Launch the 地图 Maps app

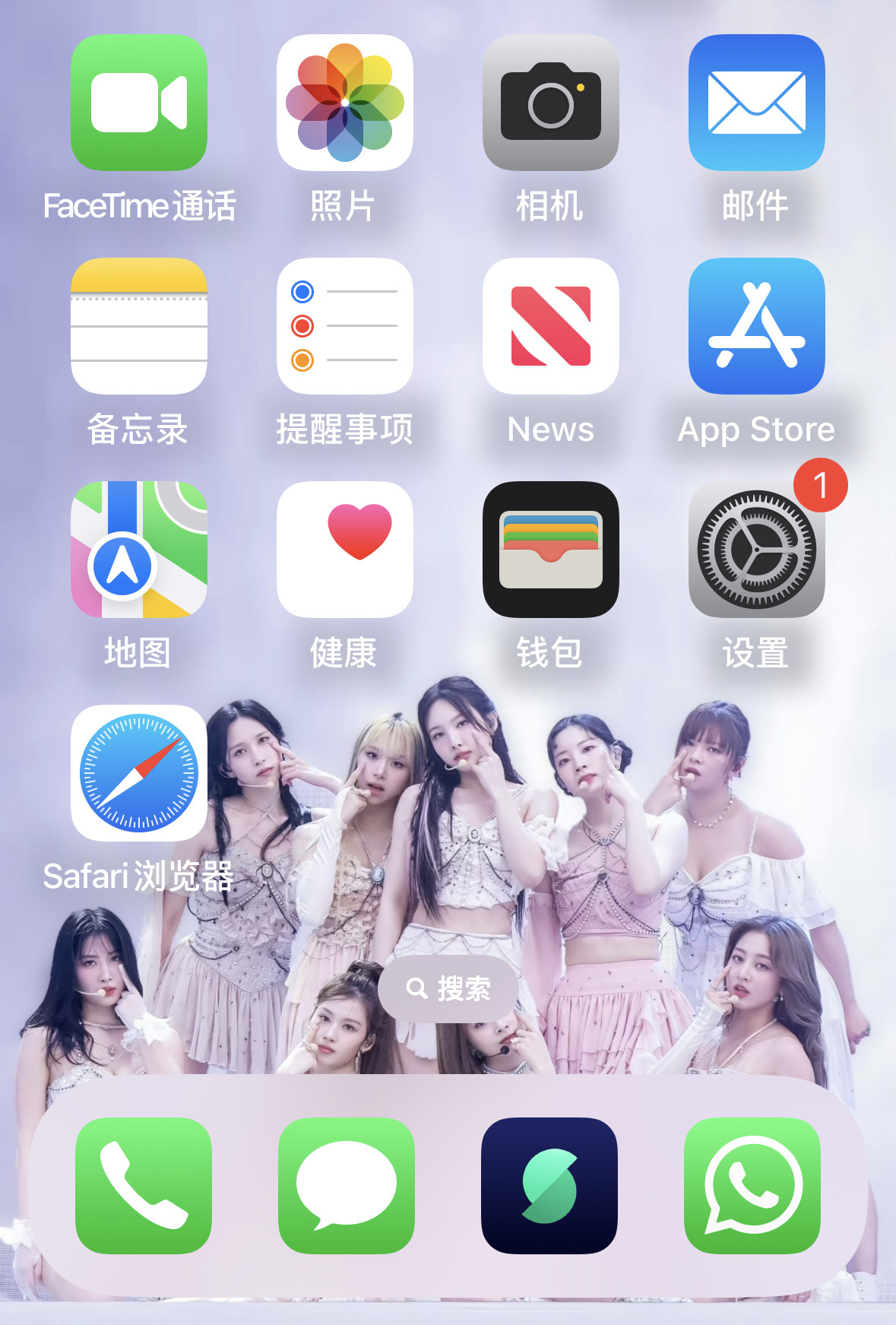click(x=139, y=550)
